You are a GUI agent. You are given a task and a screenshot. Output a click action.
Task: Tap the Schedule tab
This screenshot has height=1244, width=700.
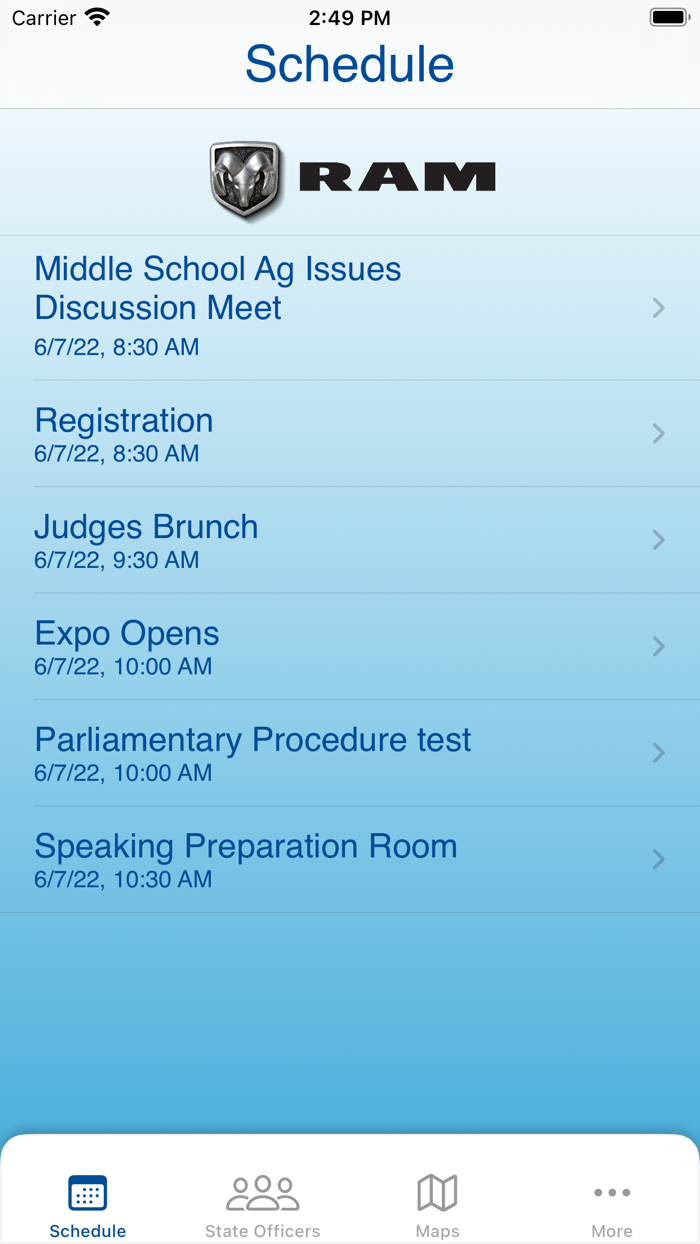(x=88, y=1205)
